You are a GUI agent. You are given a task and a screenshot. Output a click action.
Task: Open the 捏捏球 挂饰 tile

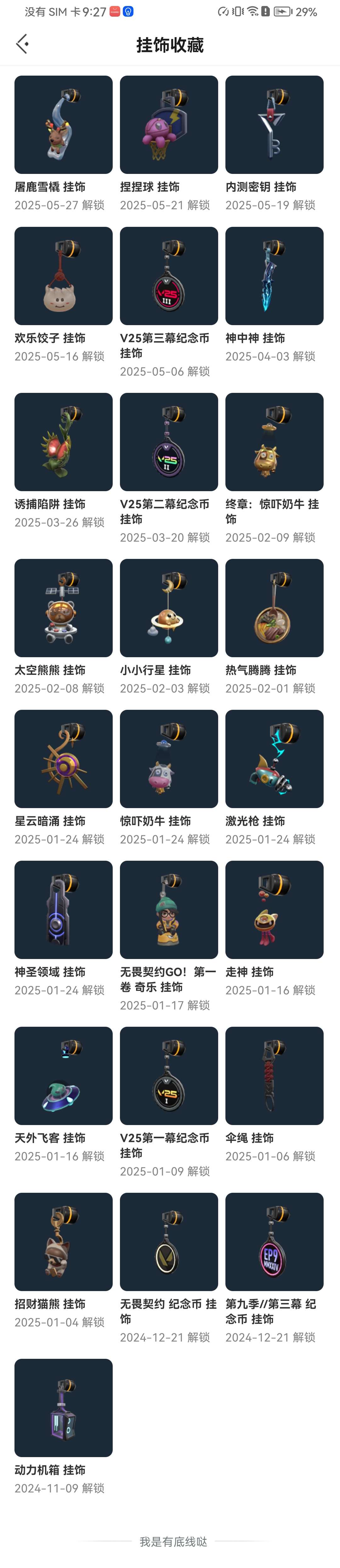point(168,125)
